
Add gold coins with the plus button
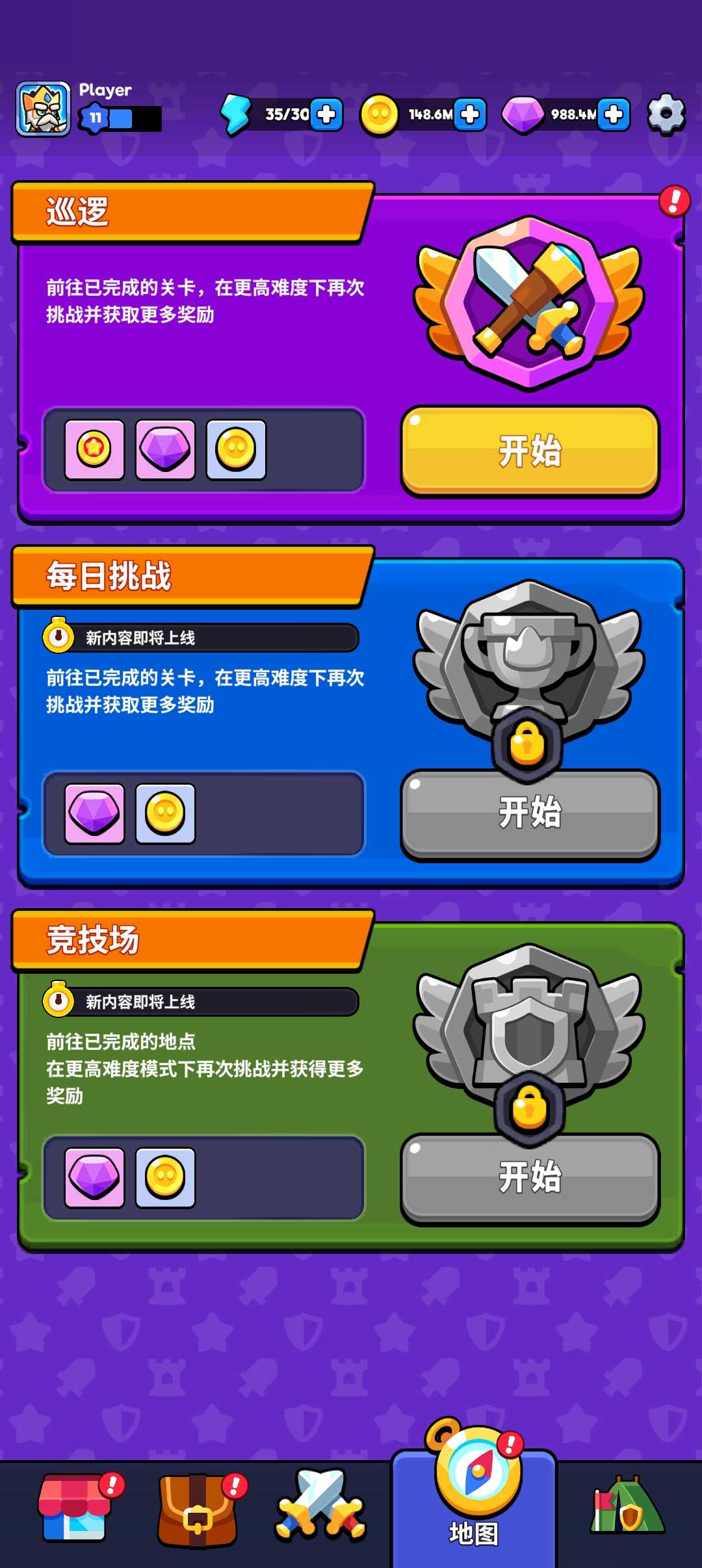point(470,114)
